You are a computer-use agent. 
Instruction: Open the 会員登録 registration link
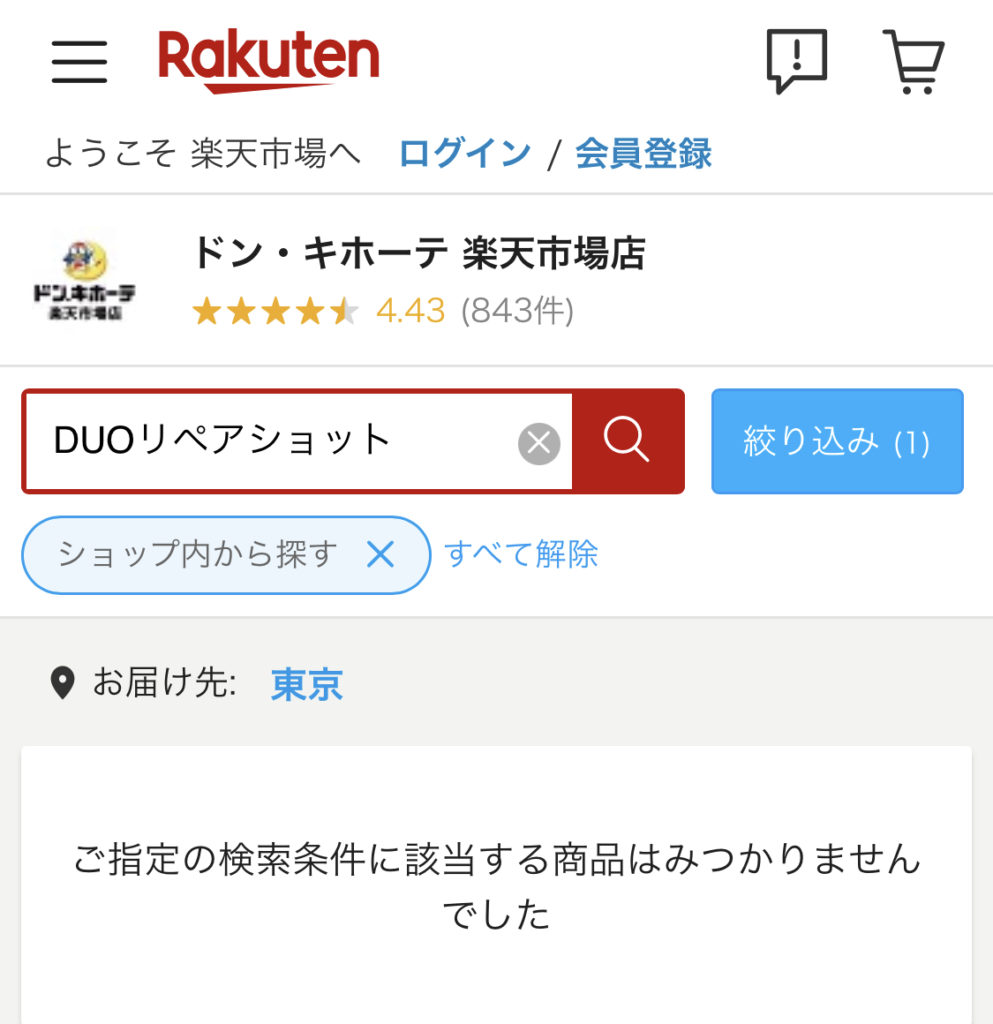click(x=643, y=154)
